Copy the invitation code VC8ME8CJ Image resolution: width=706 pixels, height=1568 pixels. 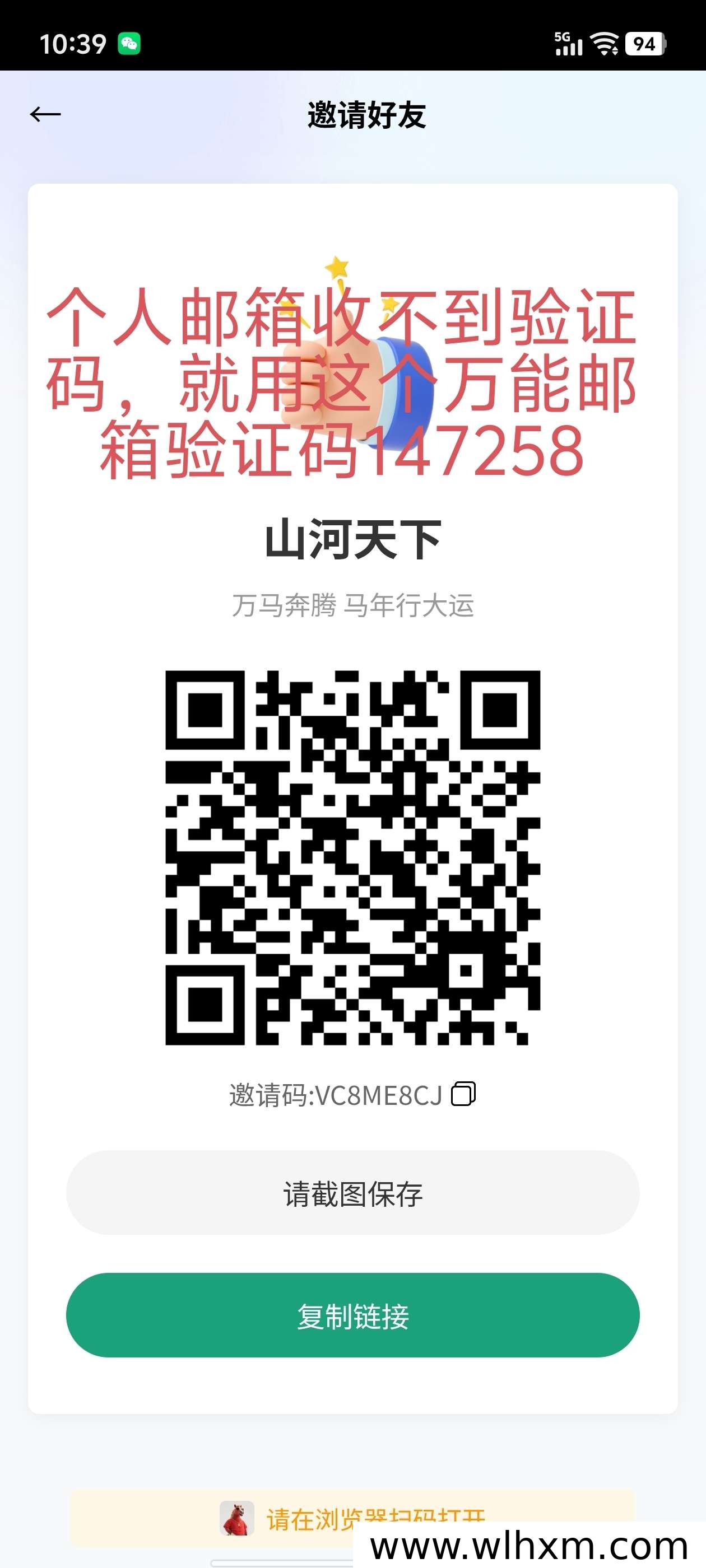tap(463, 1094)
